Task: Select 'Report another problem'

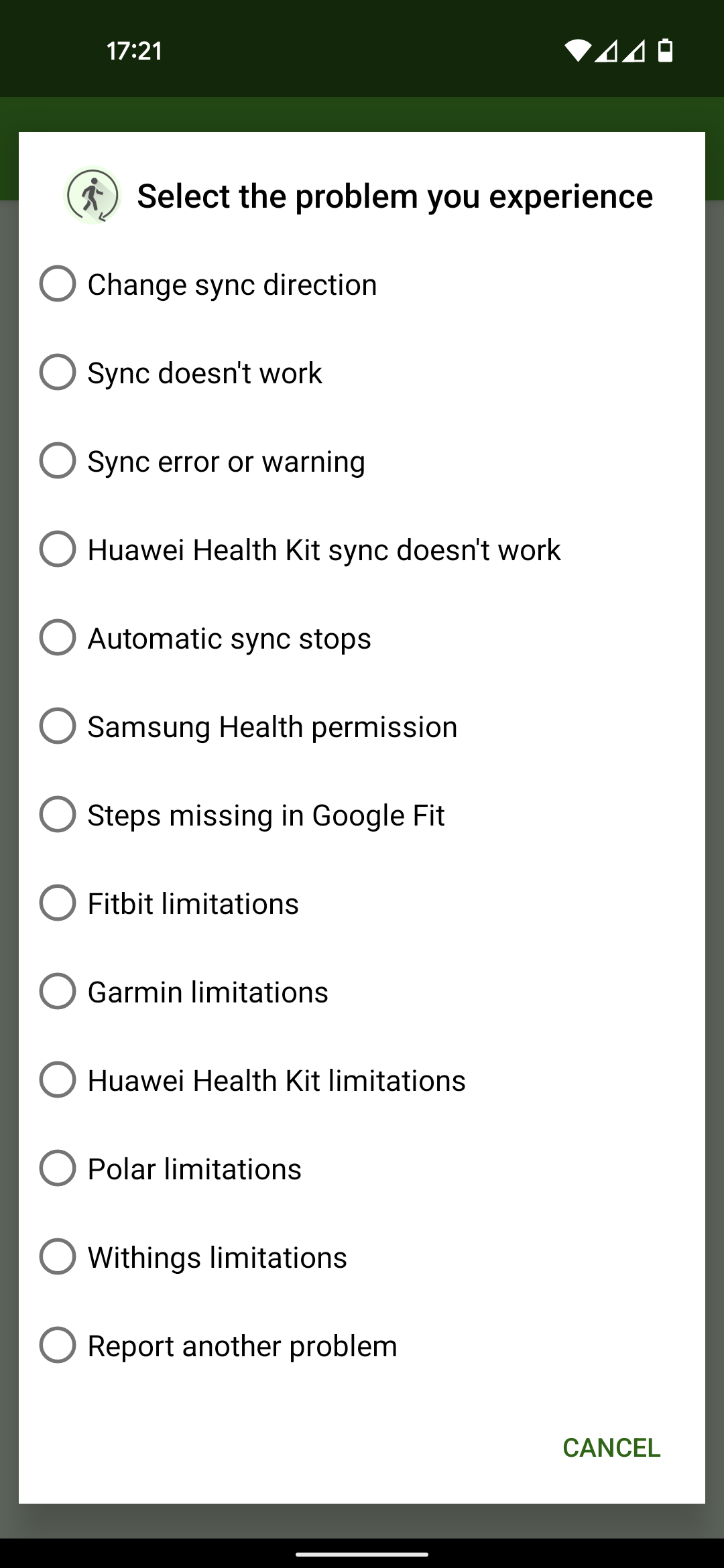Action: [x=58, y=1346]
